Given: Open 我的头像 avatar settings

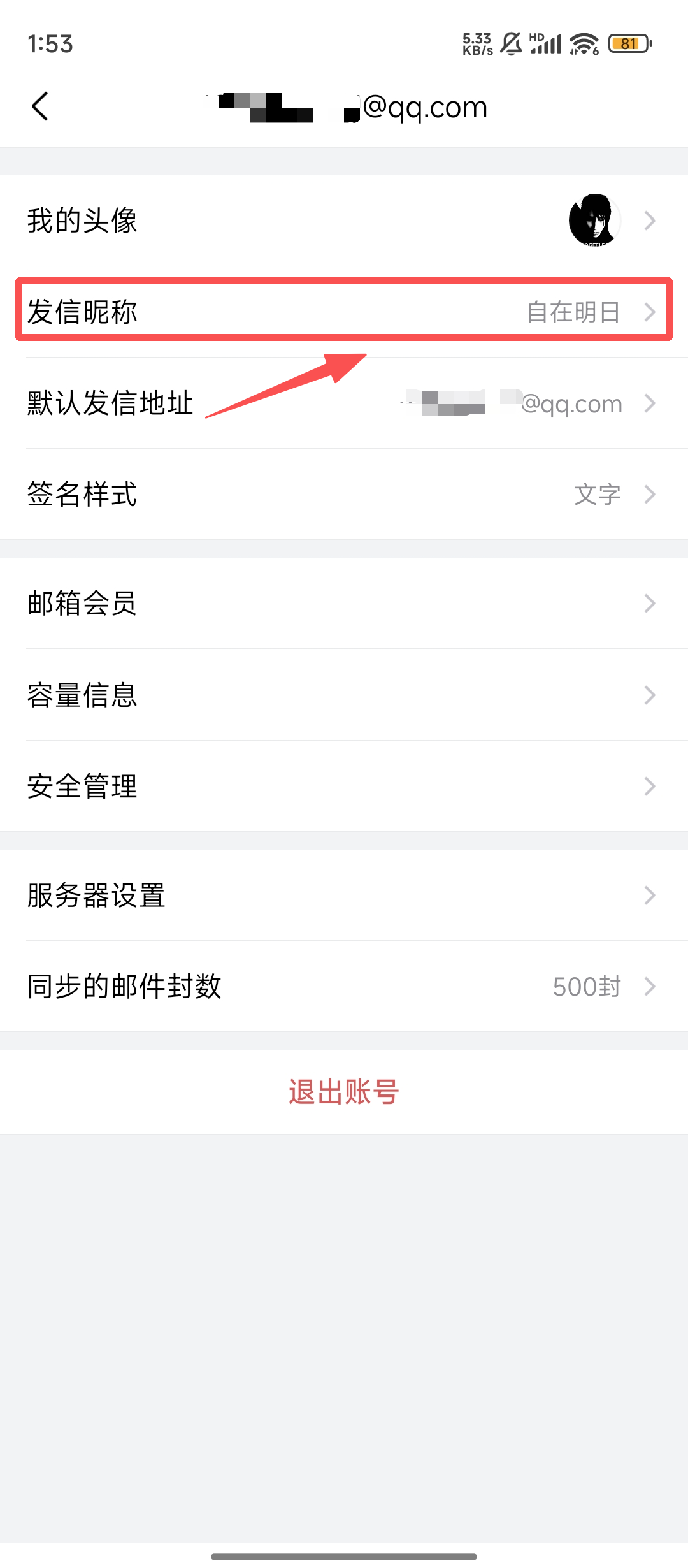Looking at the screenshot, I should tap(344, 221).
